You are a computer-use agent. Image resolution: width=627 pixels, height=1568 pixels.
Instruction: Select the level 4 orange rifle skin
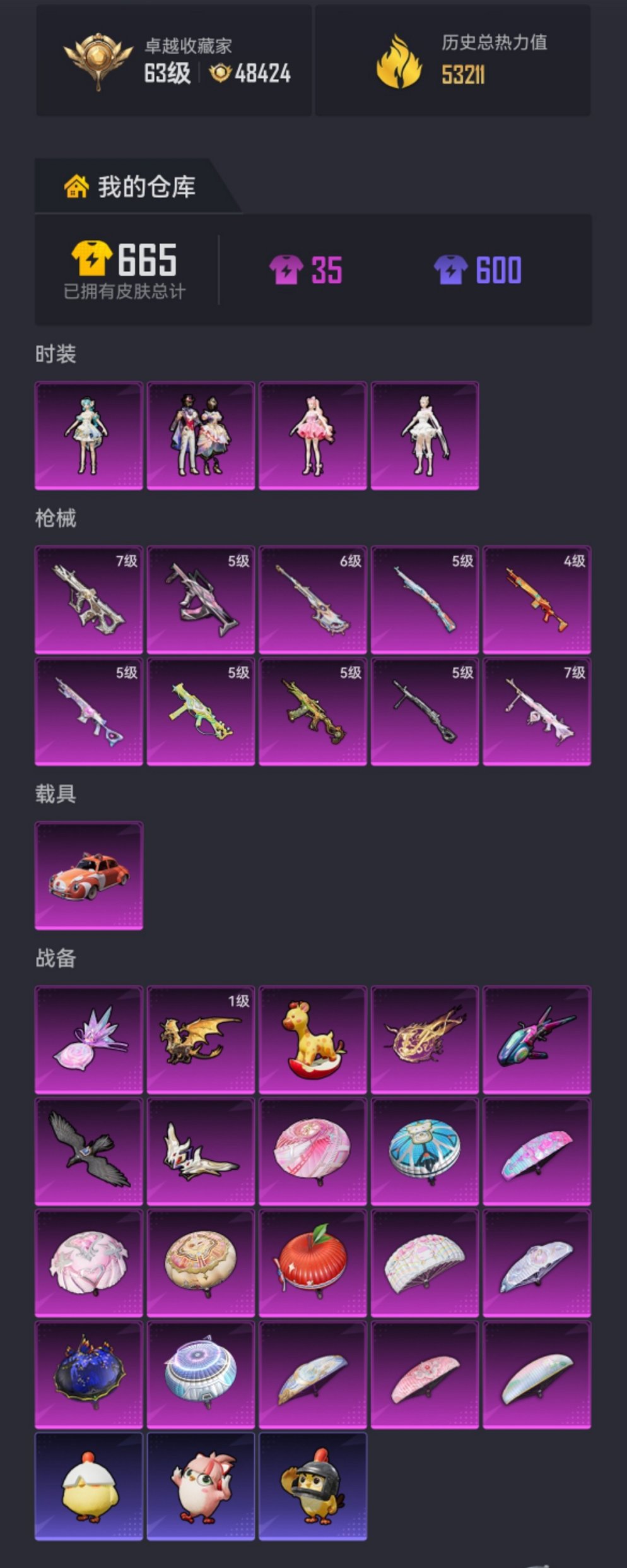pos(536,599)
